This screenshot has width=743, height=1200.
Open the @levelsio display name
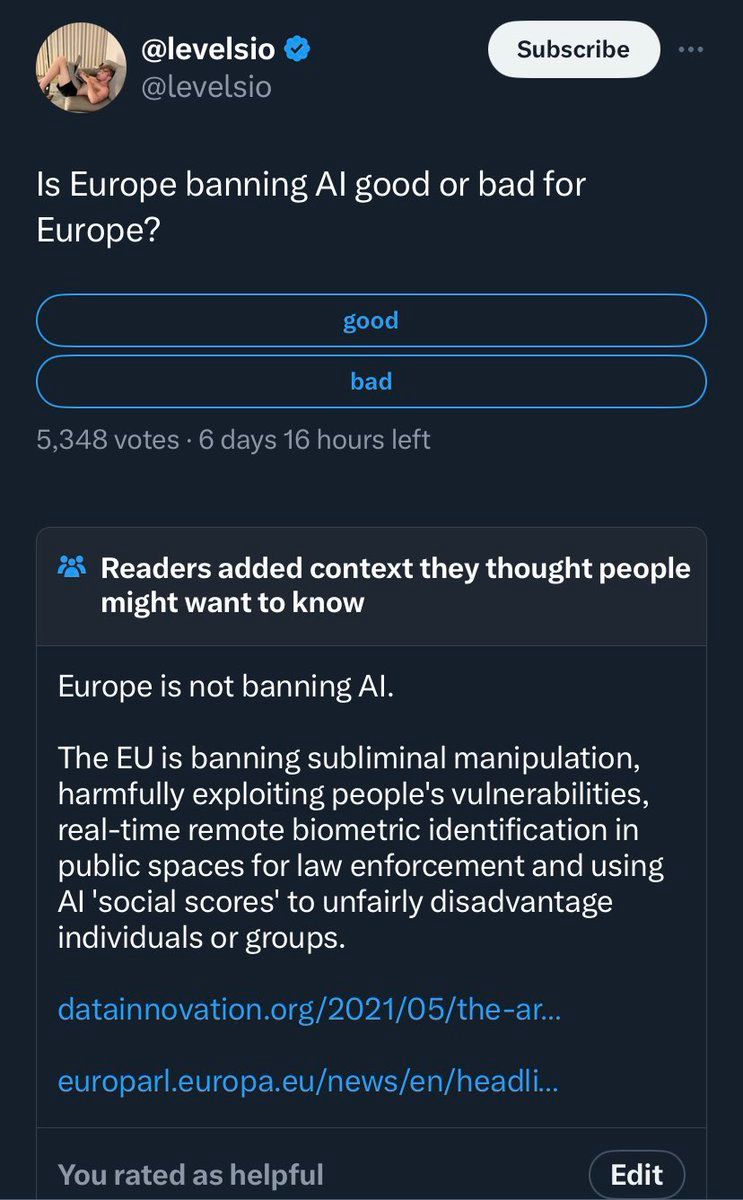pyautogui.click(x=212, y=48)
